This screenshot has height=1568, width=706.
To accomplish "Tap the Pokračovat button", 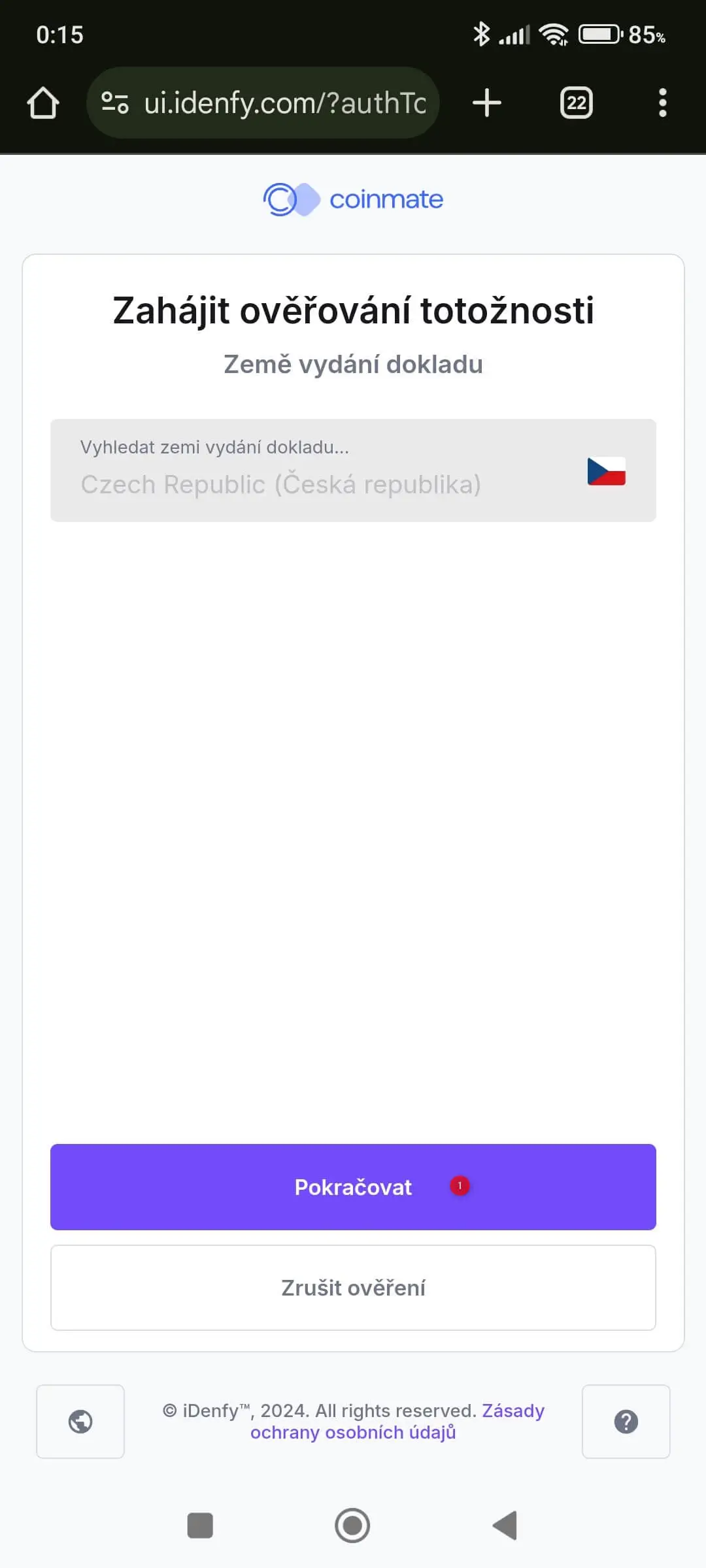I will [x=353, y=1186].
